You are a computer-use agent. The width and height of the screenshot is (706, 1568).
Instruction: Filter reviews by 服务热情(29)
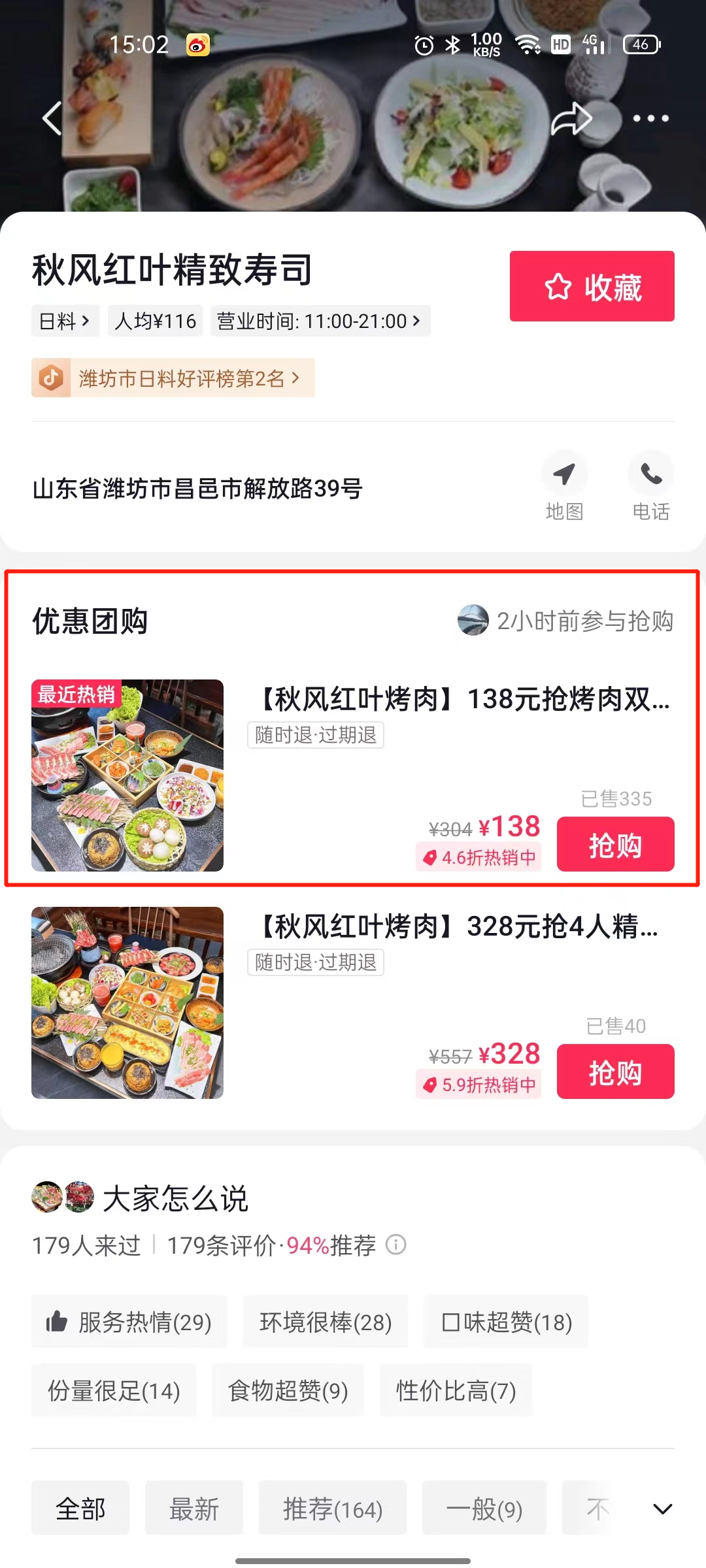[129, 1322]
